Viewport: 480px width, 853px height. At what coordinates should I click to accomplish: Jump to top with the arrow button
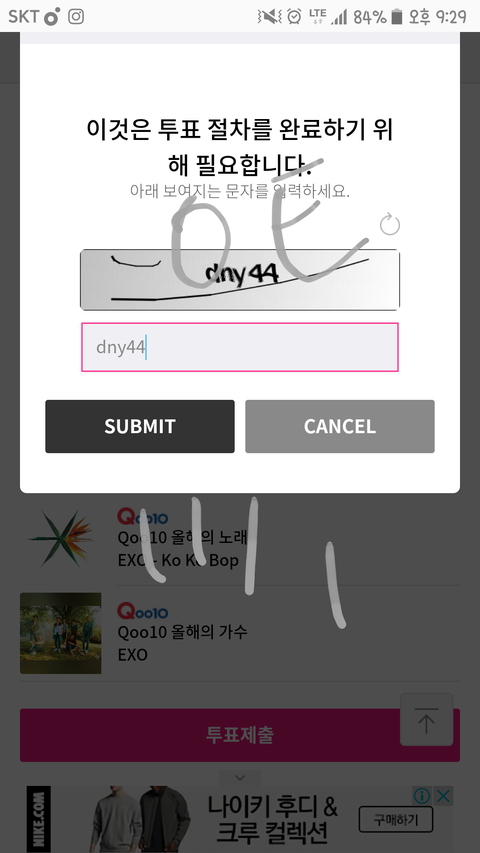pyautogui.click(x=427, y=719)
